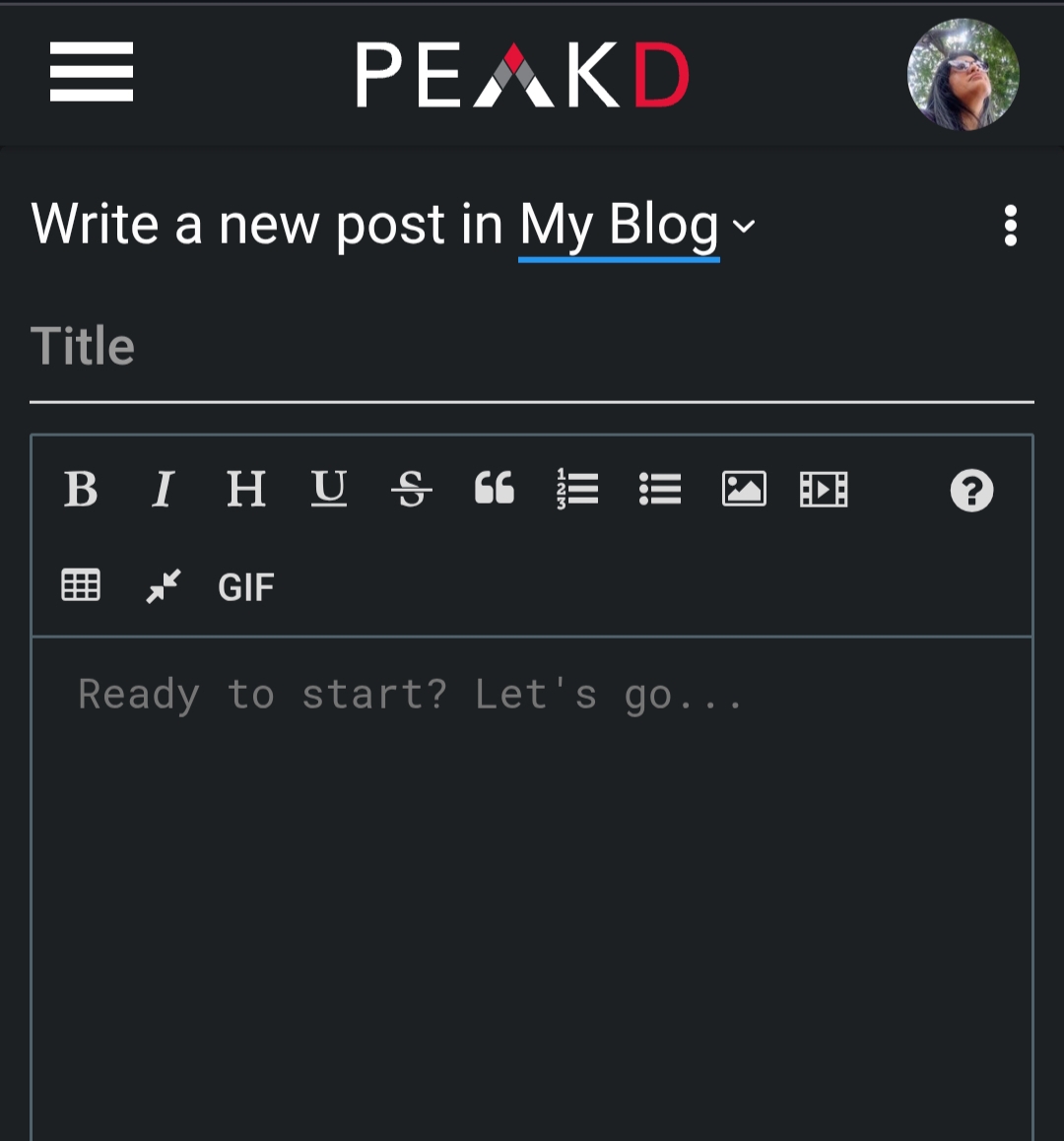Apply italic formatting
Screen dimensions: 1064x1141
[x=163, y=489]
